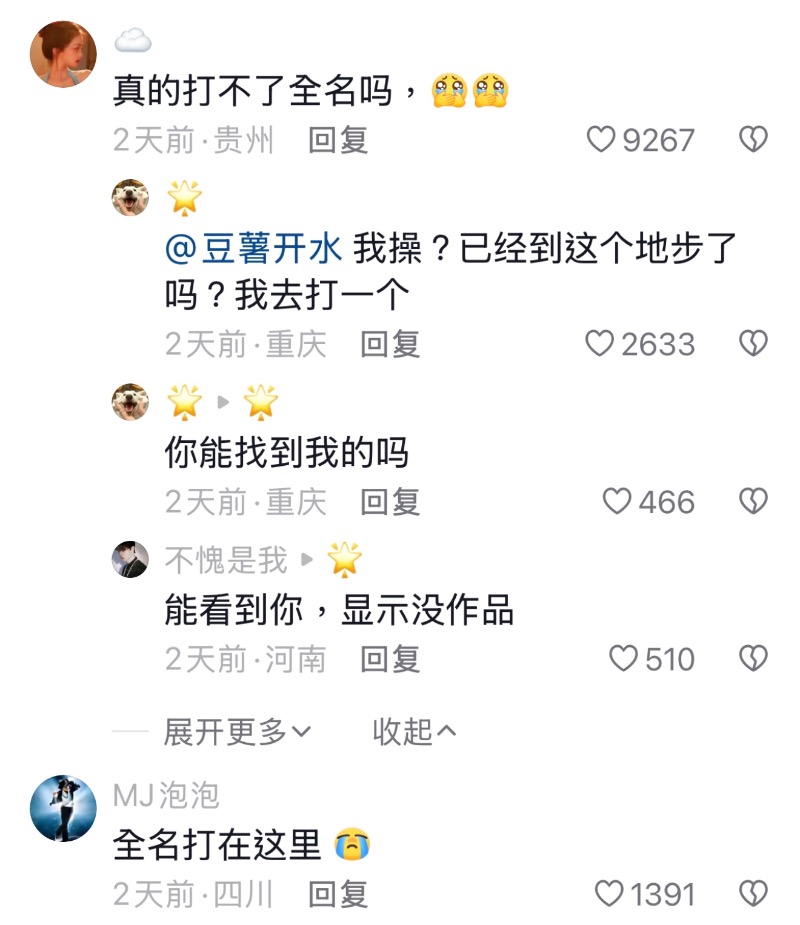Reply to '你能找到我的吗' comment

390,501
